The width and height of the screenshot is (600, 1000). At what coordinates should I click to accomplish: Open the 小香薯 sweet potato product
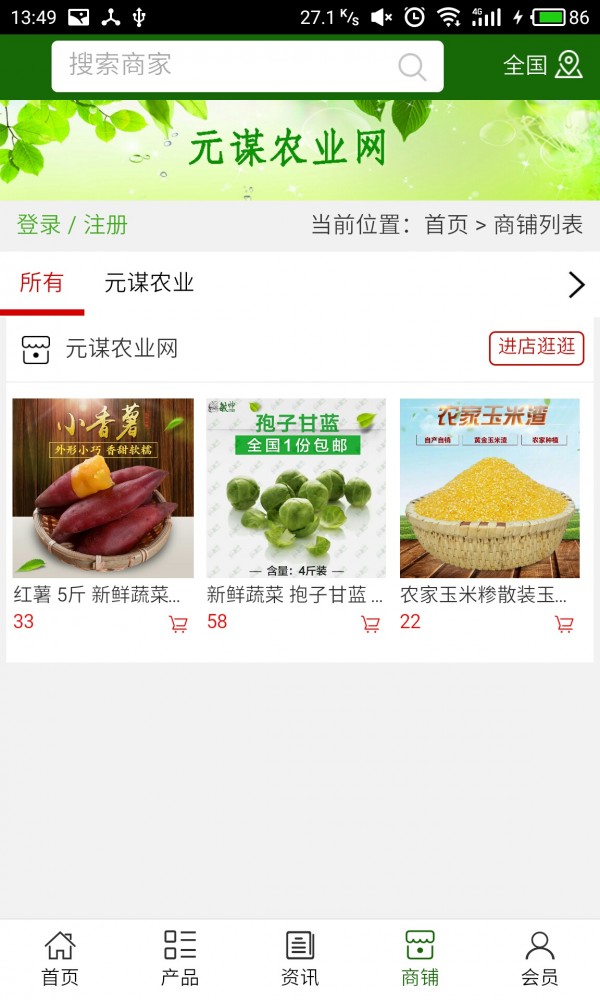tap(103, 488)
